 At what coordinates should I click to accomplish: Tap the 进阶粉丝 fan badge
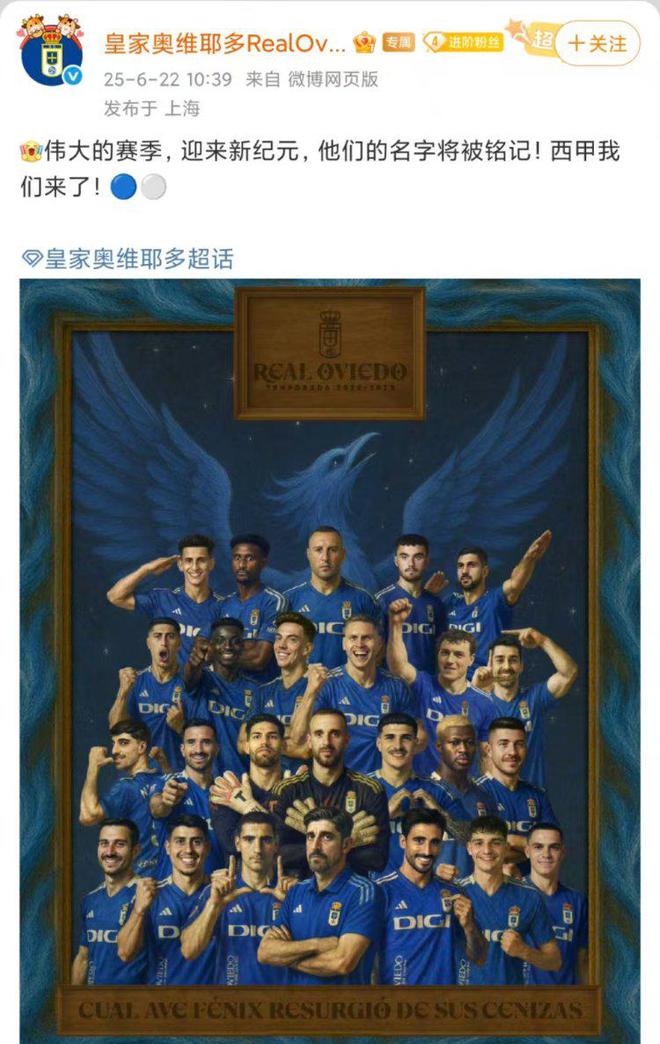(x=462, y=42)
